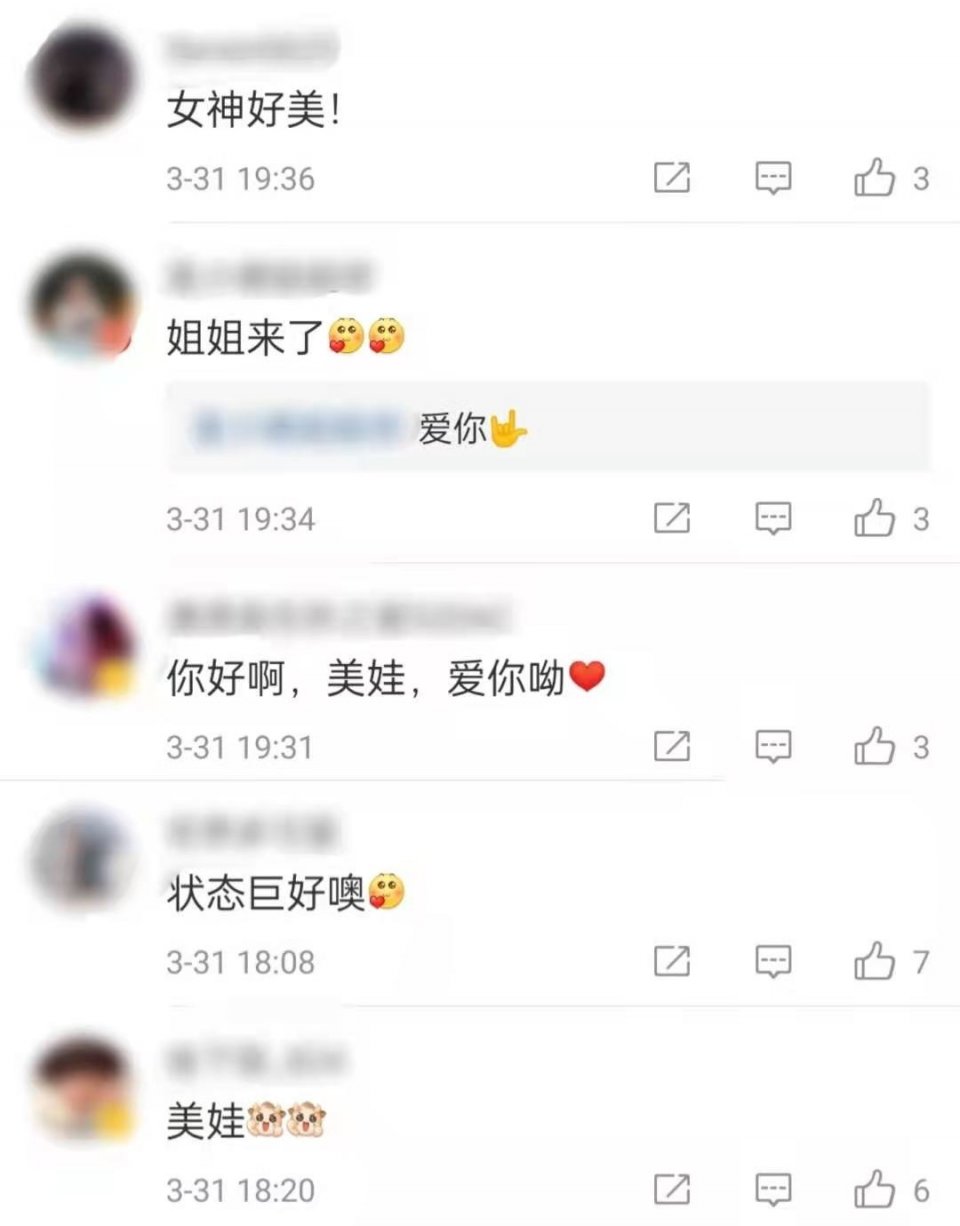Viewport: 960px width, 1226px height.
Task: Like the 美娃 comment posted at 18:20
Action: point(875,1190)
